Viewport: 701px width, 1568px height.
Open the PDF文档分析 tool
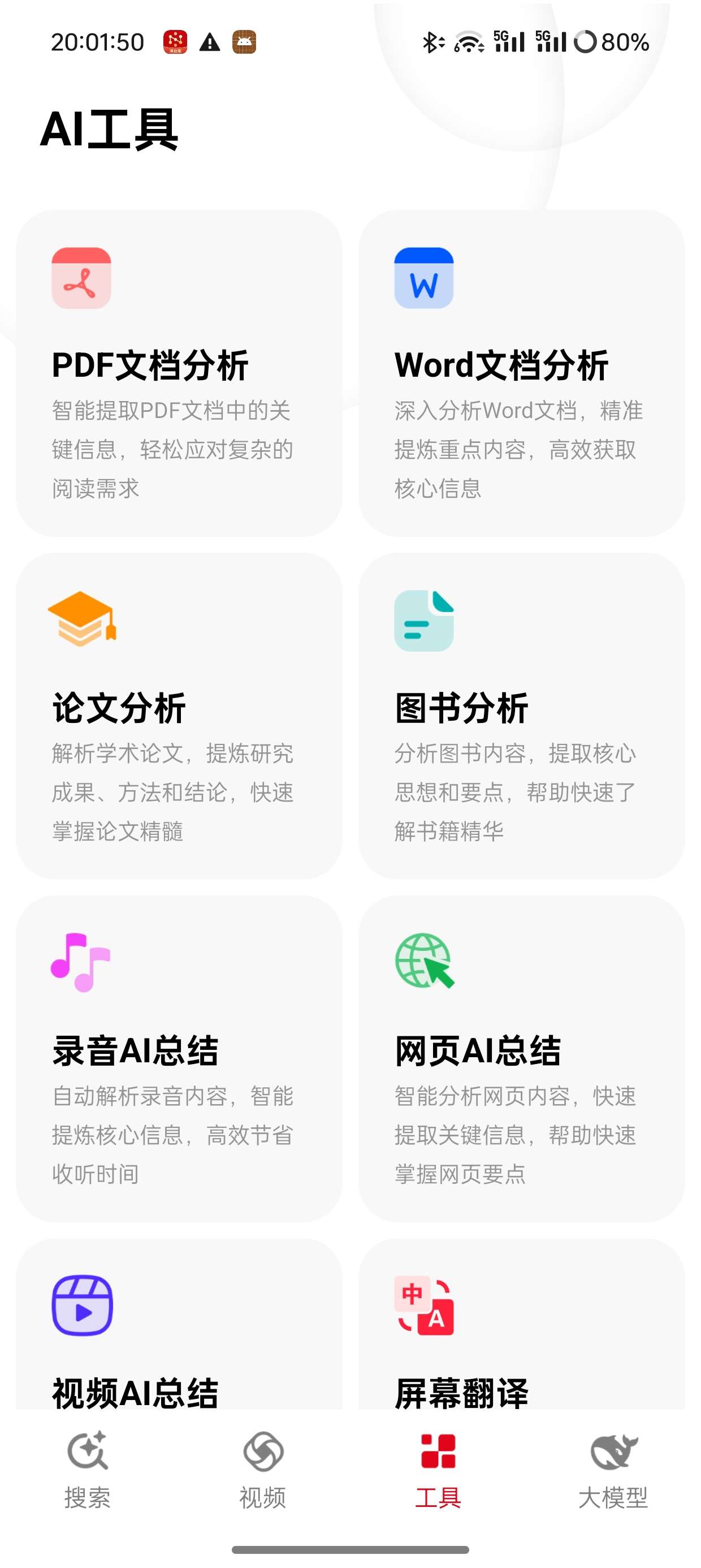point(178,373)
